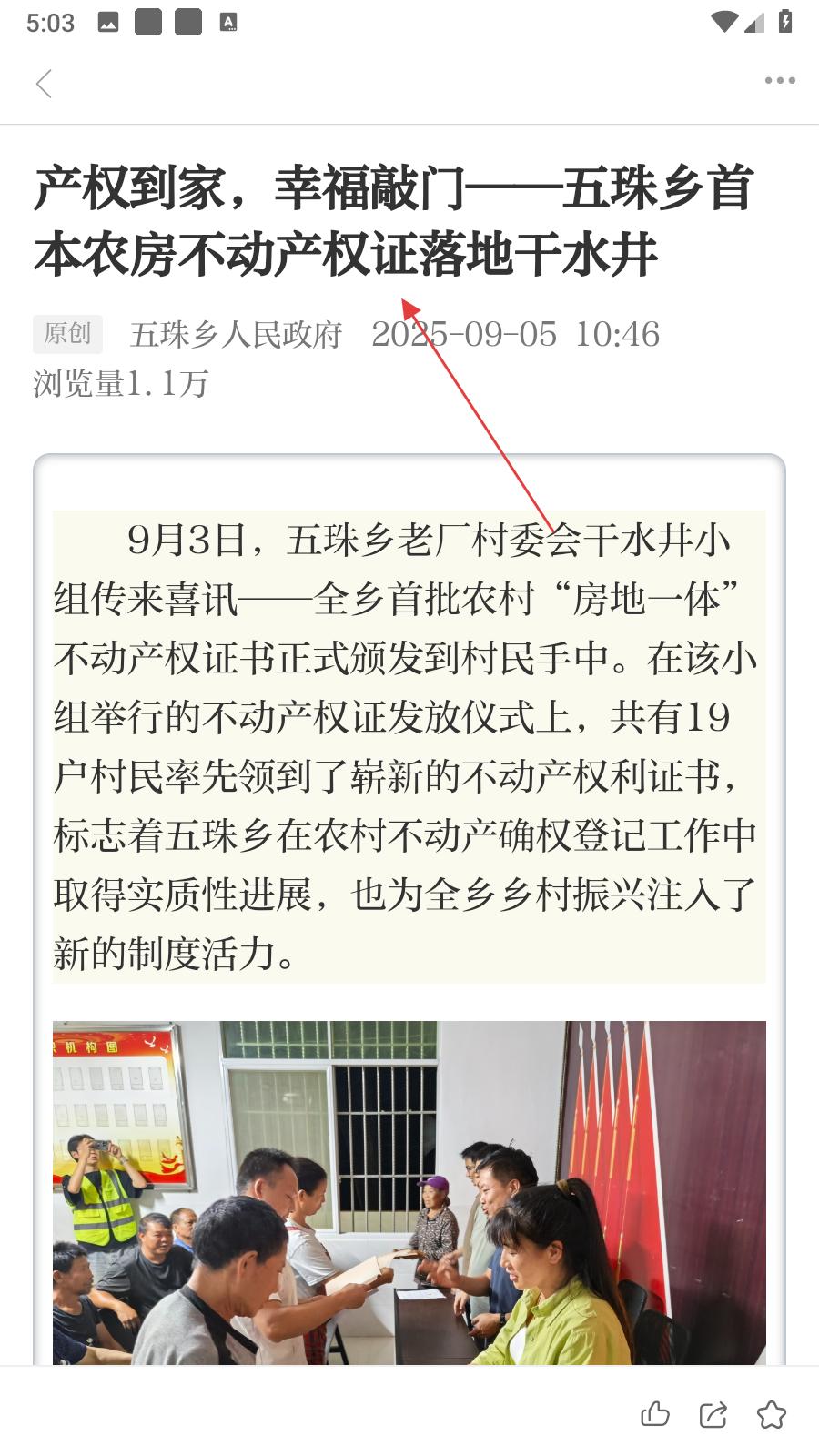The height and width of the screenshot is (1456, 819).
Task: Go back using the top-left arrow
Action: click(44, 84)
